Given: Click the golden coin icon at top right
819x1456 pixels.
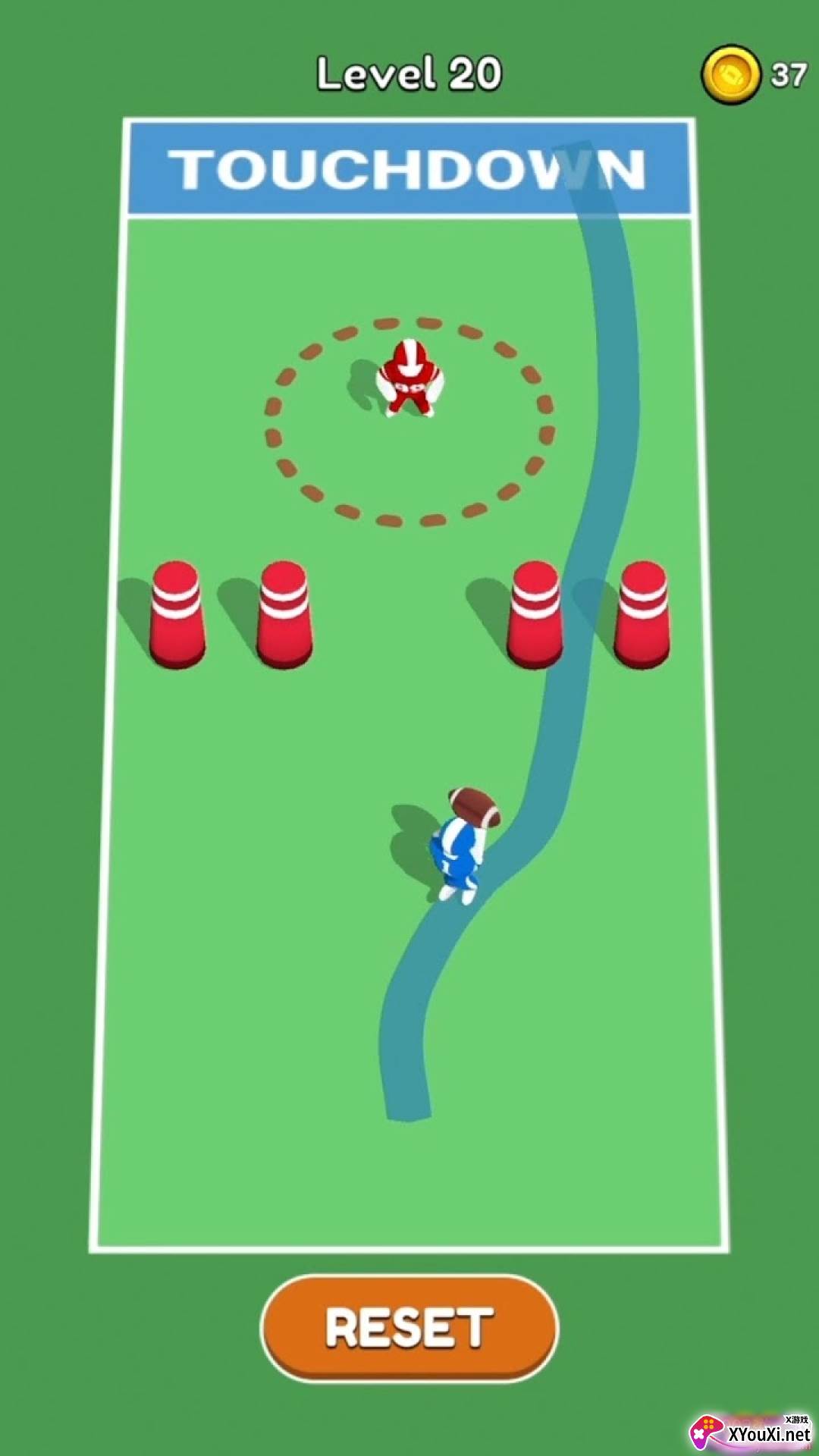Looking at the screenshot, I should pos(730,73).
